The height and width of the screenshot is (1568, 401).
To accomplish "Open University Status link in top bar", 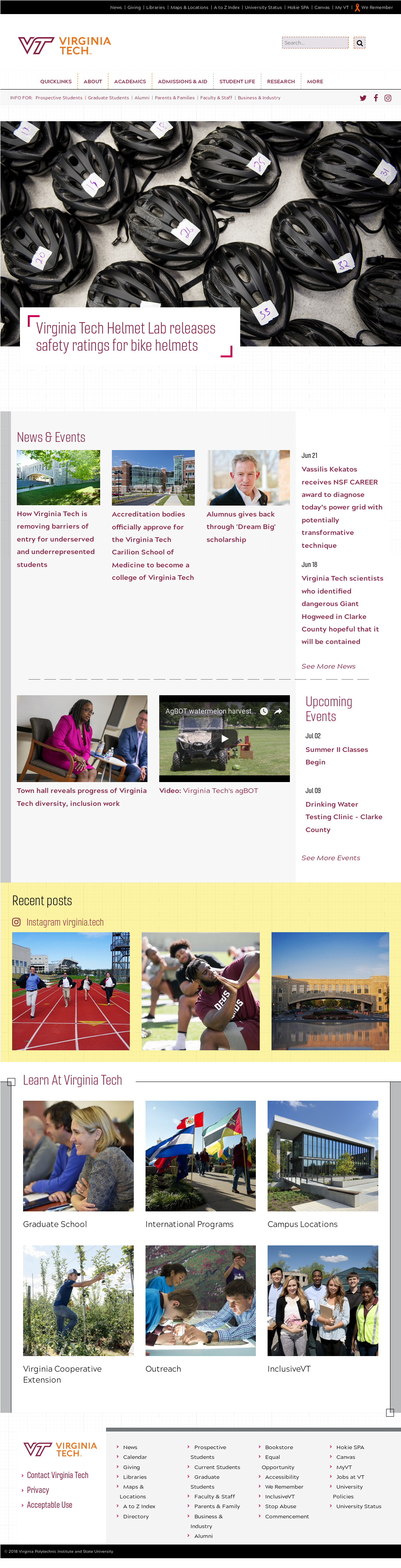I will (x=263, y=7).
